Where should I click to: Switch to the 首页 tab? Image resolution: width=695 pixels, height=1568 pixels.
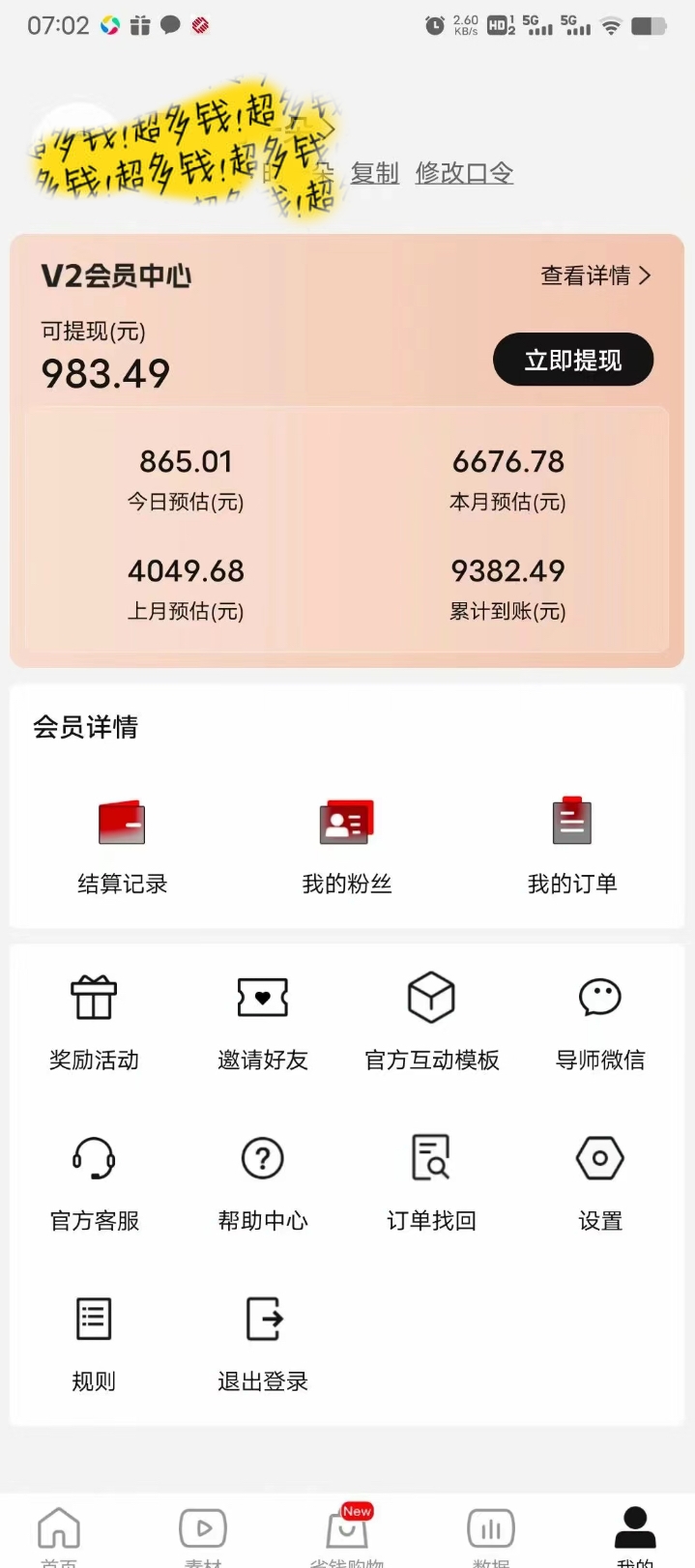pos(59,1535)
